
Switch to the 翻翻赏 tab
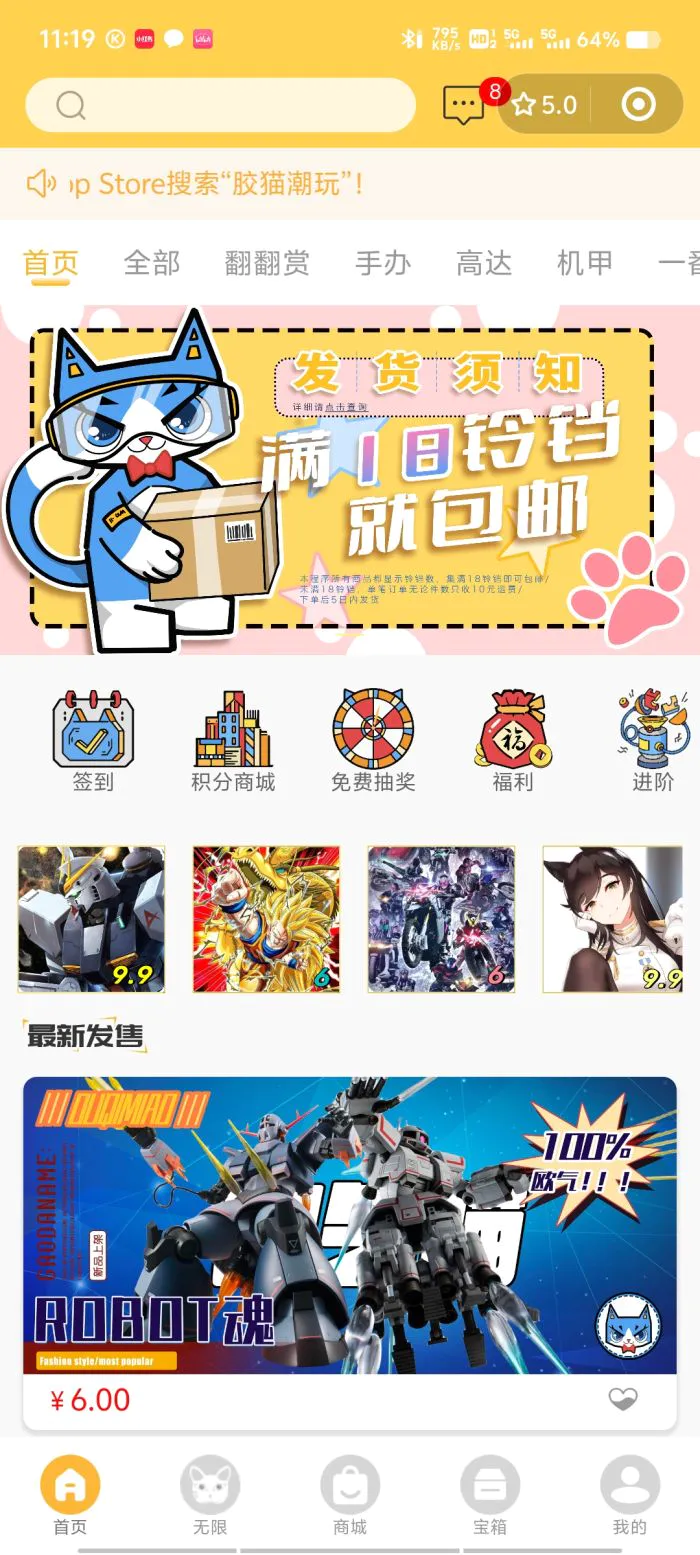267,263
